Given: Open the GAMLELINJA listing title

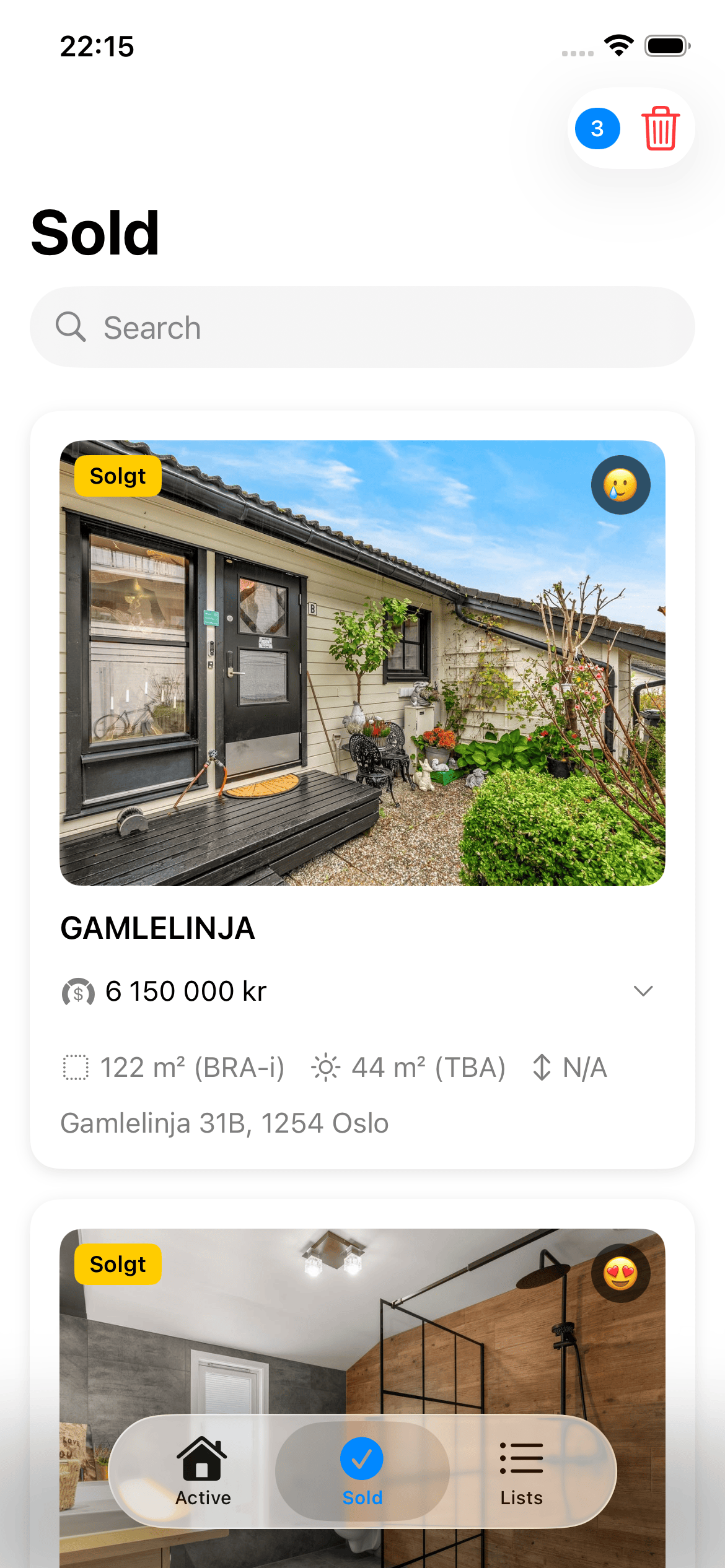Looking at the screenshot, I should (157, 928).
